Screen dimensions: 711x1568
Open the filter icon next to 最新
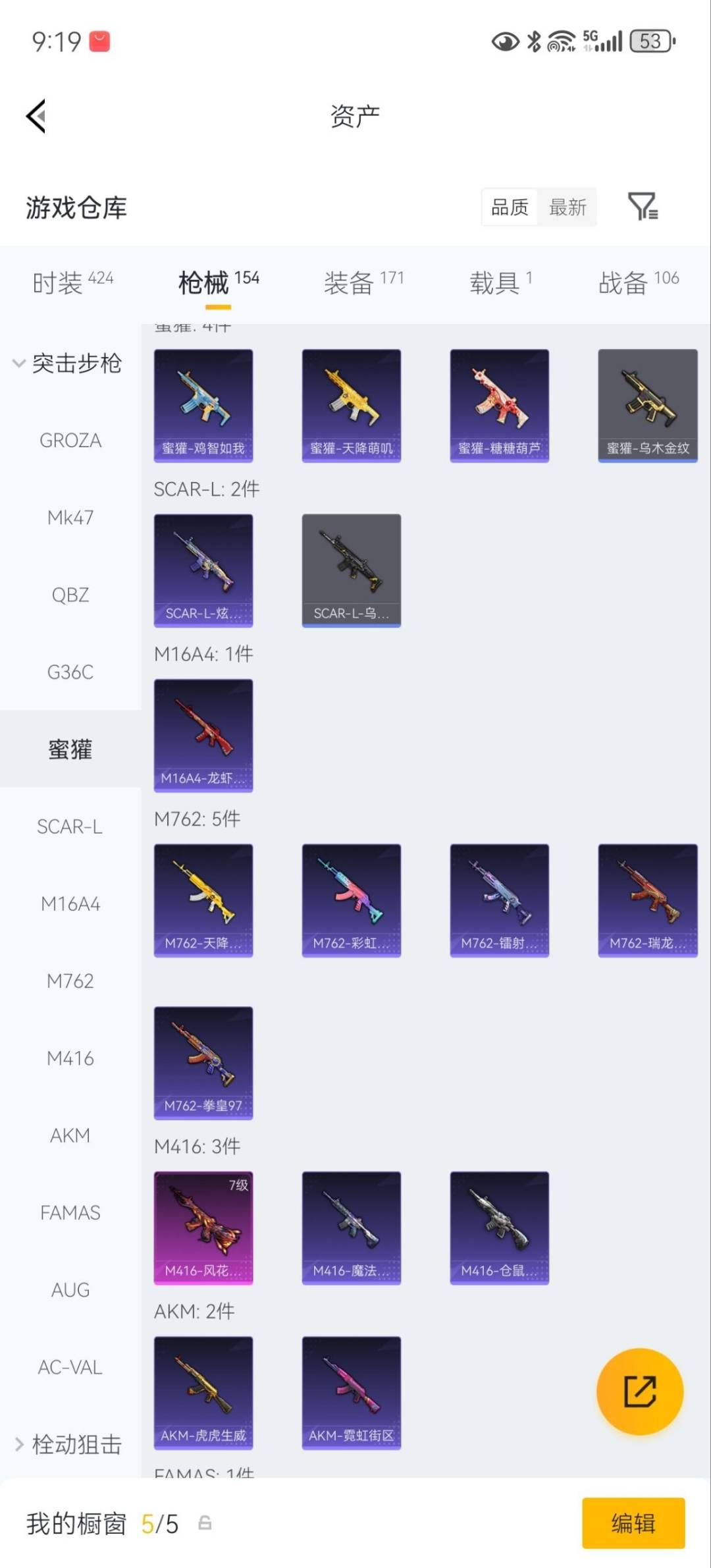click(643, 207)
